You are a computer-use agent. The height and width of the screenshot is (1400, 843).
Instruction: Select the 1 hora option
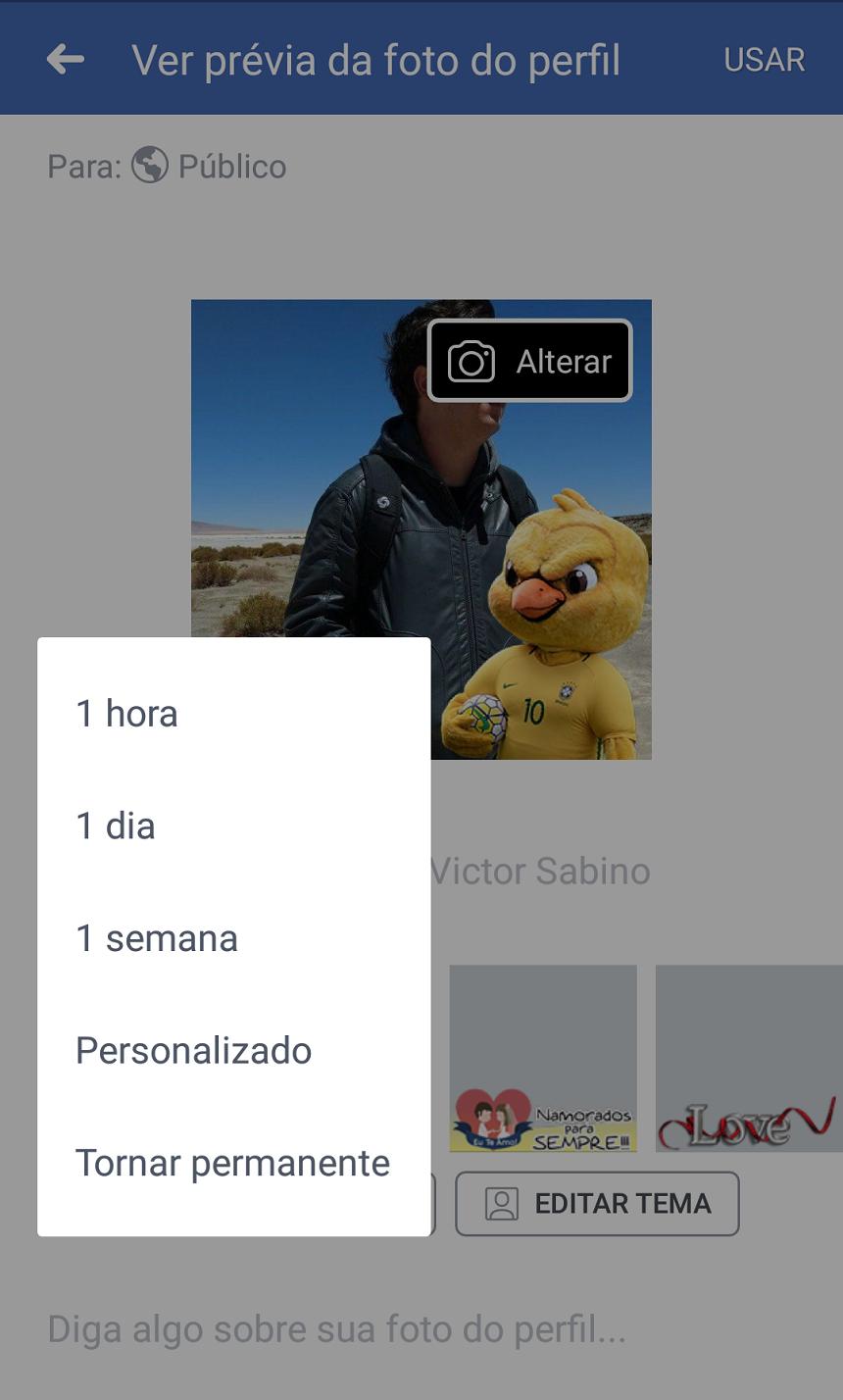(x=127, y=714)
